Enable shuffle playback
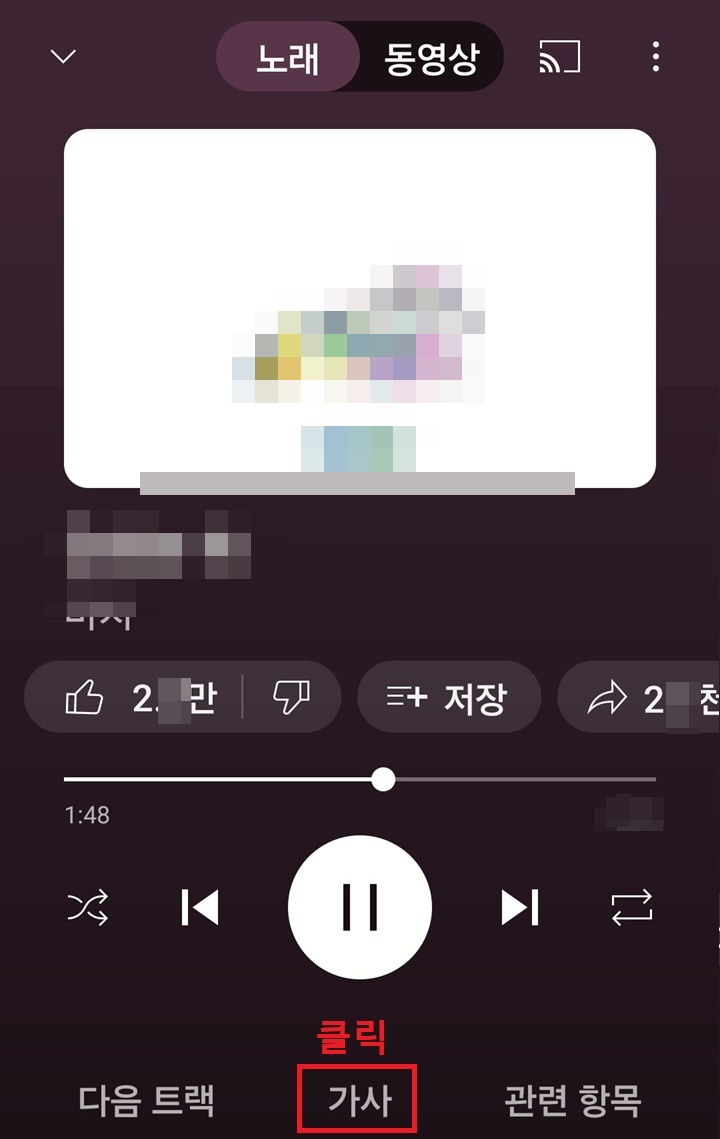The height and width of the screenshot is (1139, 720). click(89, 907)
